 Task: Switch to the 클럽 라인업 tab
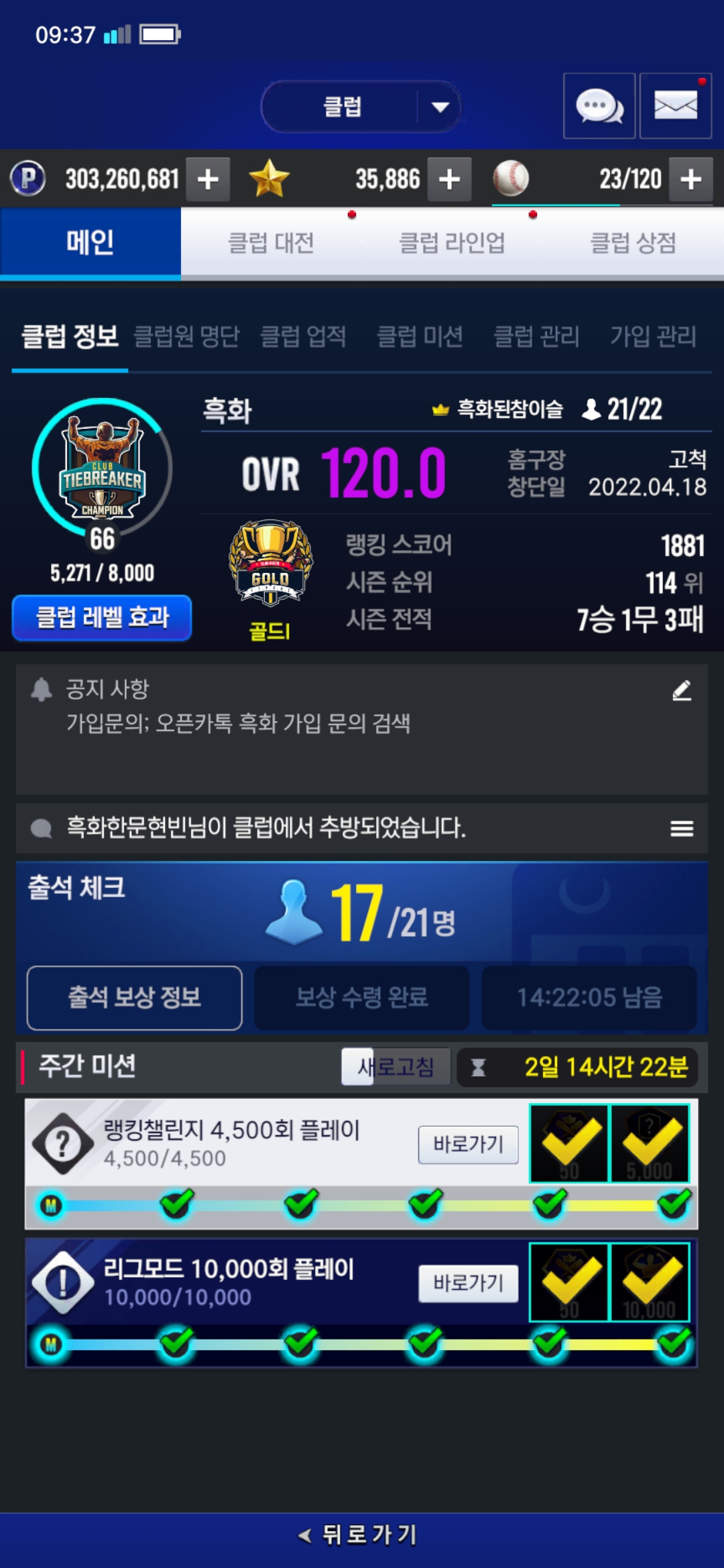(x=452, y=243)
